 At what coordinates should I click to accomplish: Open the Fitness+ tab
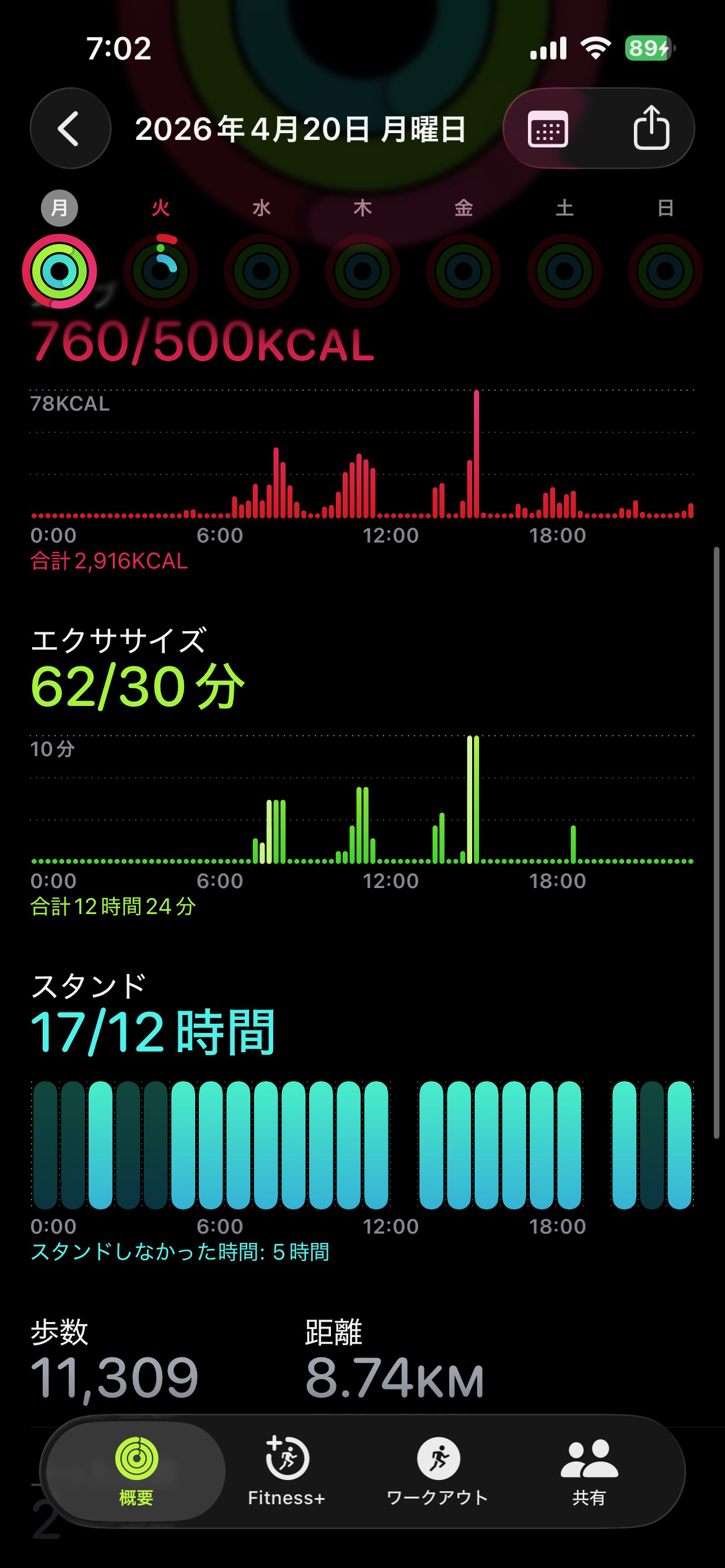coord(286,1471)
